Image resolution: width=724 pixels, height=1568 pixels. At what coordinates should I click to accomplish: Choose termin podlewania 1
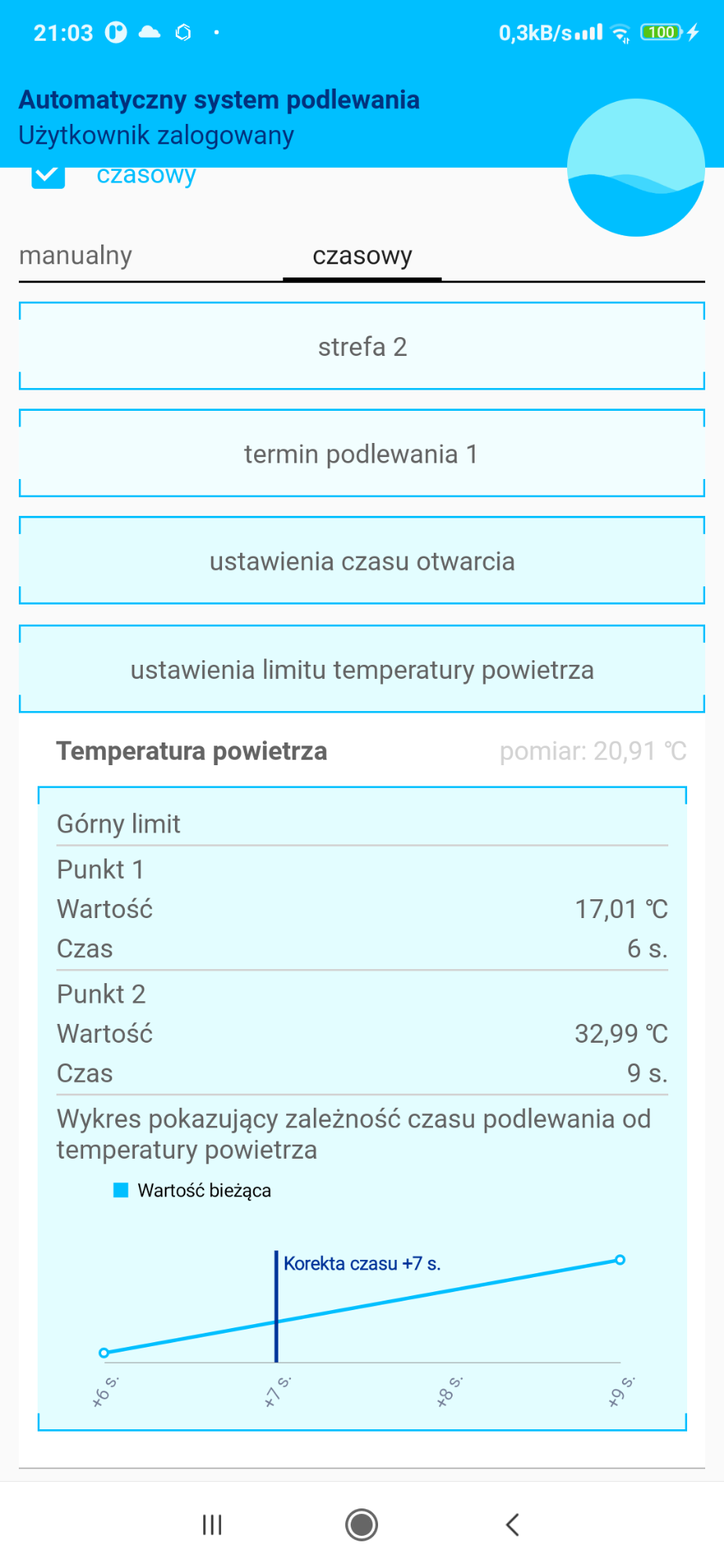point(362,454)
